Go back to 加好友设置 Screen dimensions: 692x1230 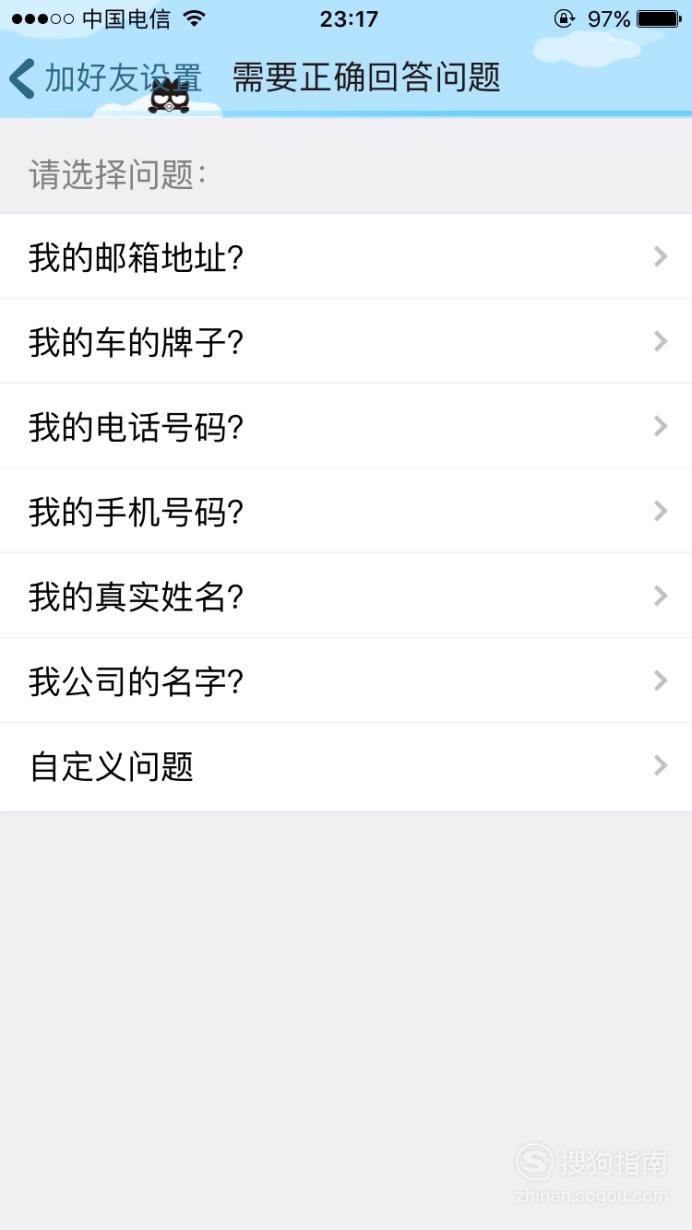click(x=105, y=78)
